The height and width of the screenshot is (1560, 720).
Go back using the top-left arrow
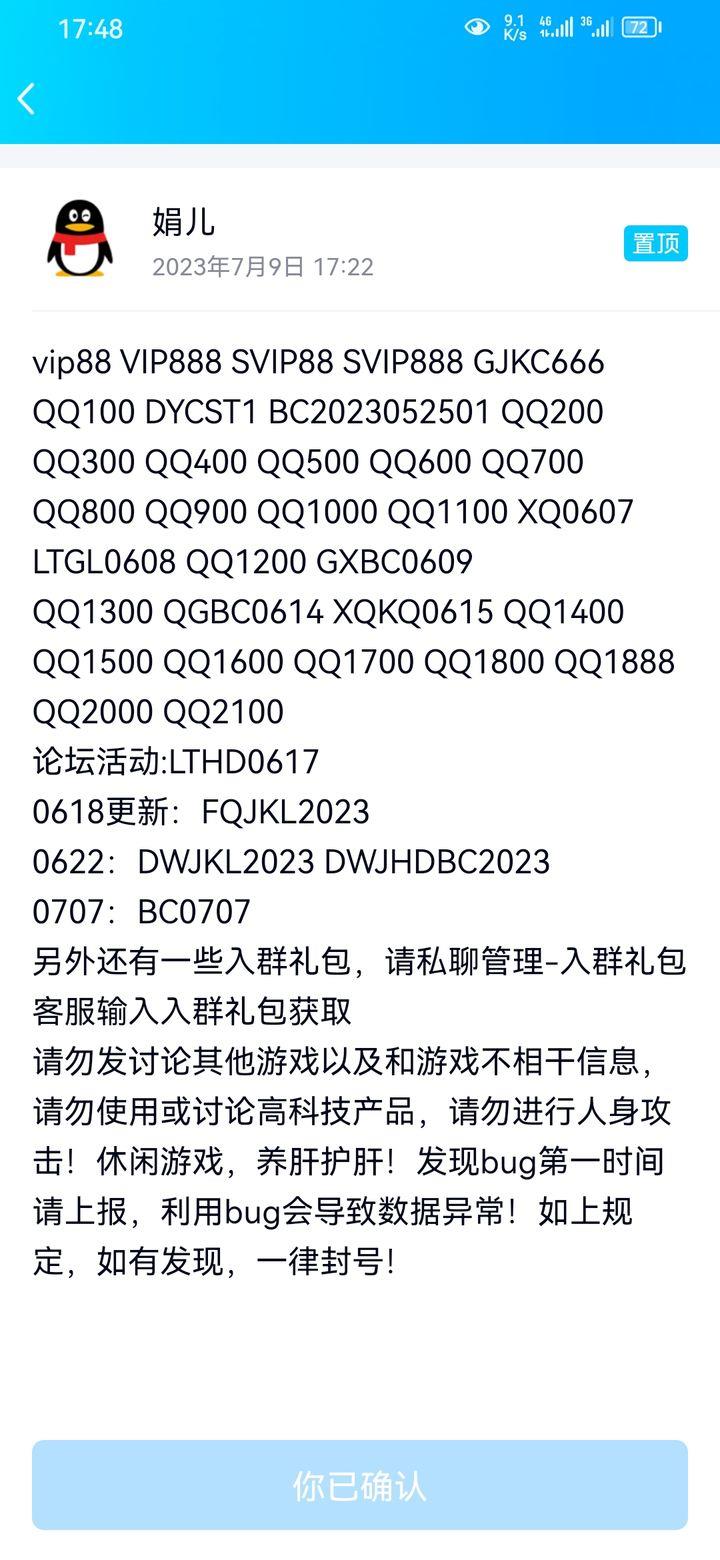click(27, 98)
